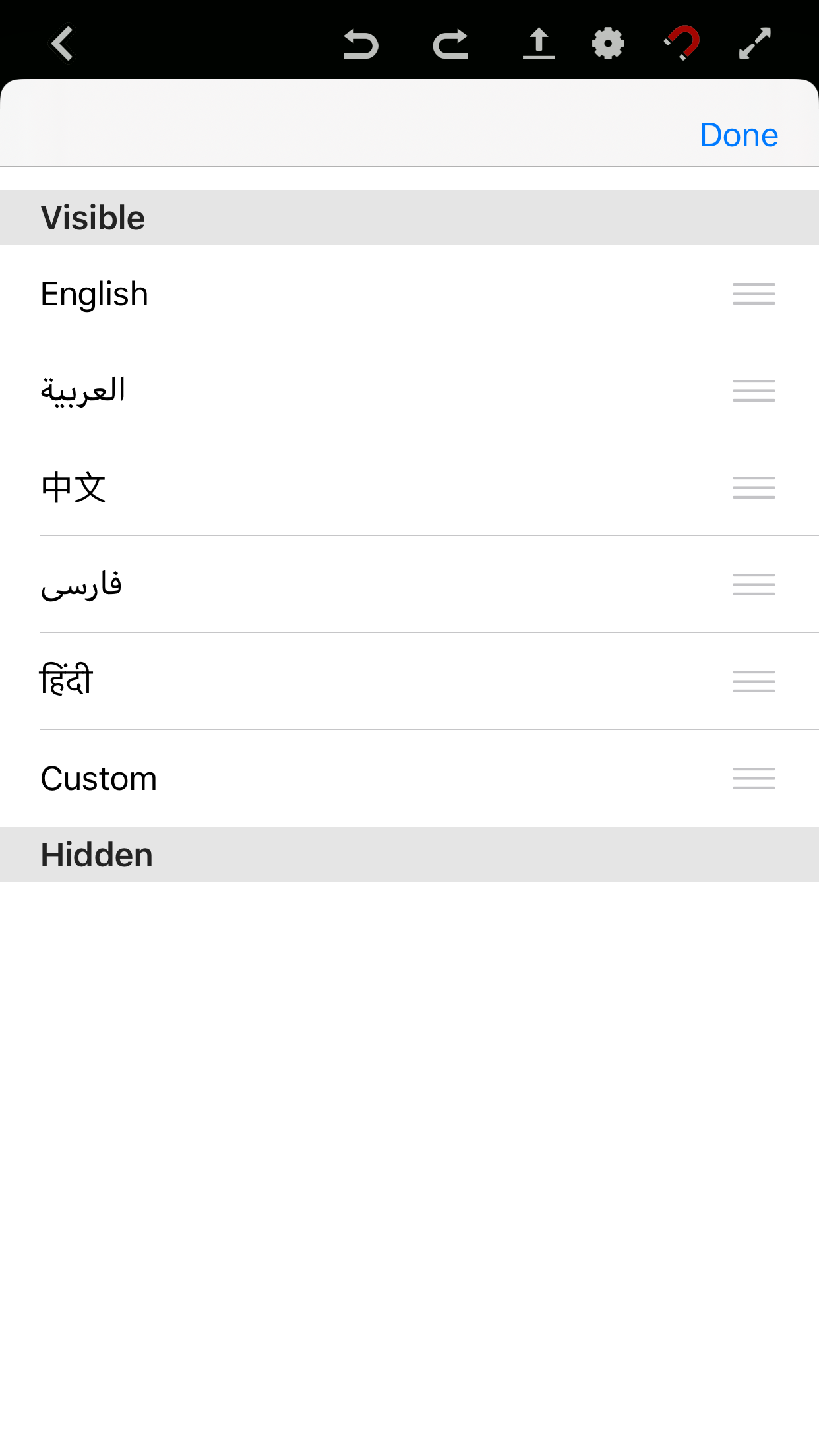Click the Hidden section header

click(96, 855)
